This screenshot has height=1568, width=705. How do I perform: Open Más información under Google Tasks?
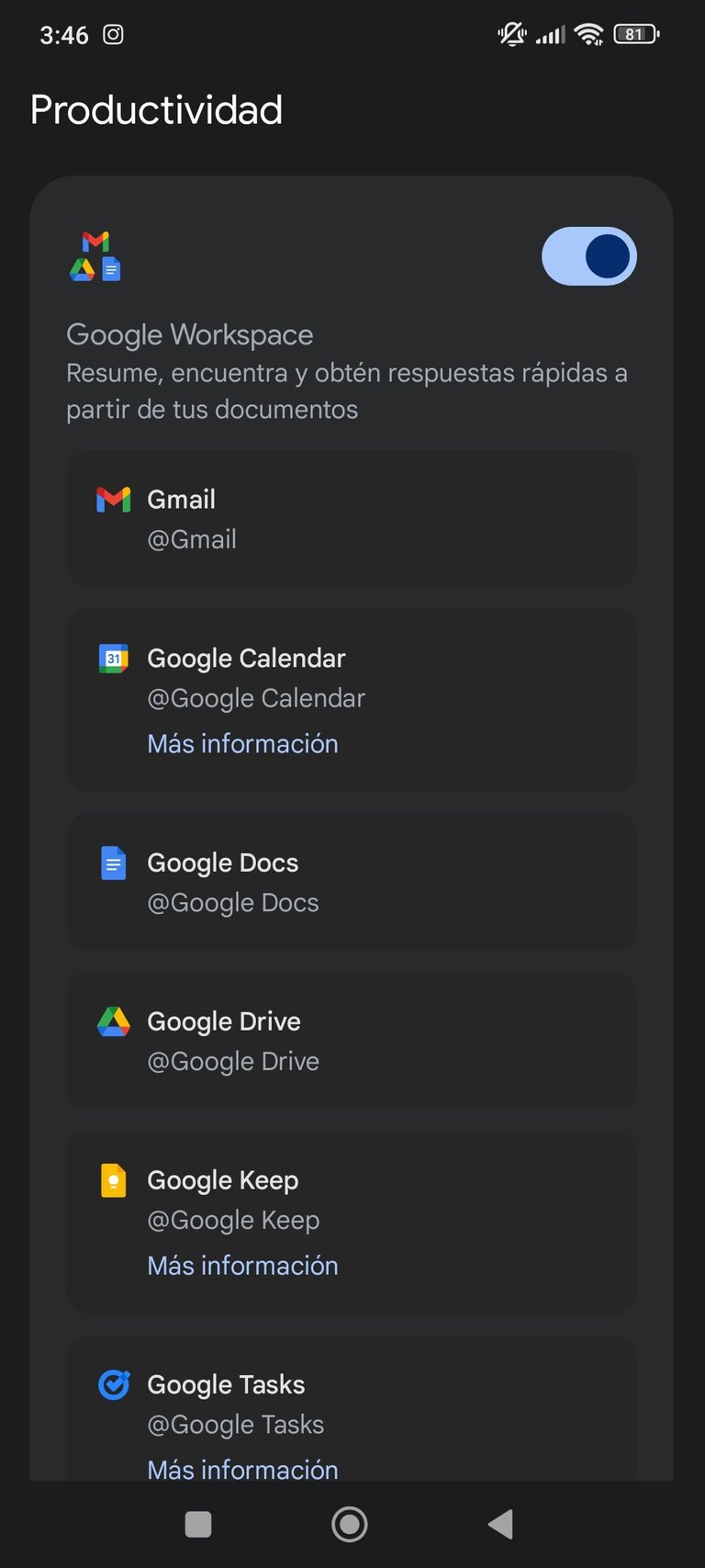coord(242,1468)
